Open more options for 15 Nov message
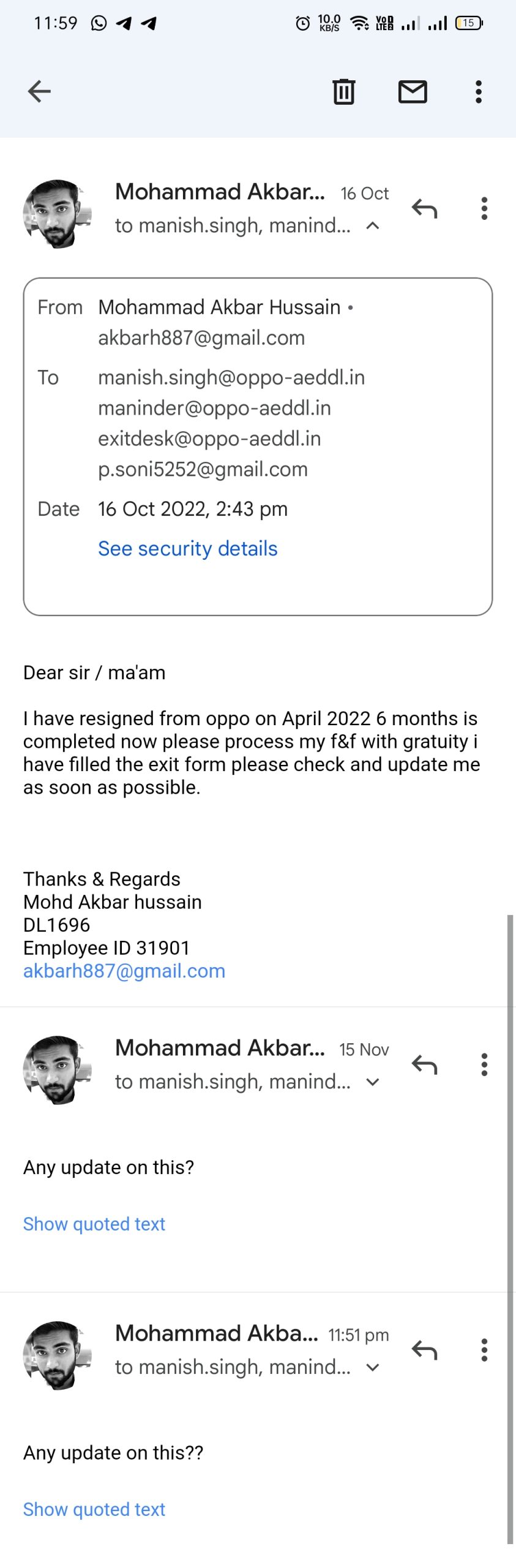The height and width of the screenshot is (1568, 516). tap(484, 1065)
